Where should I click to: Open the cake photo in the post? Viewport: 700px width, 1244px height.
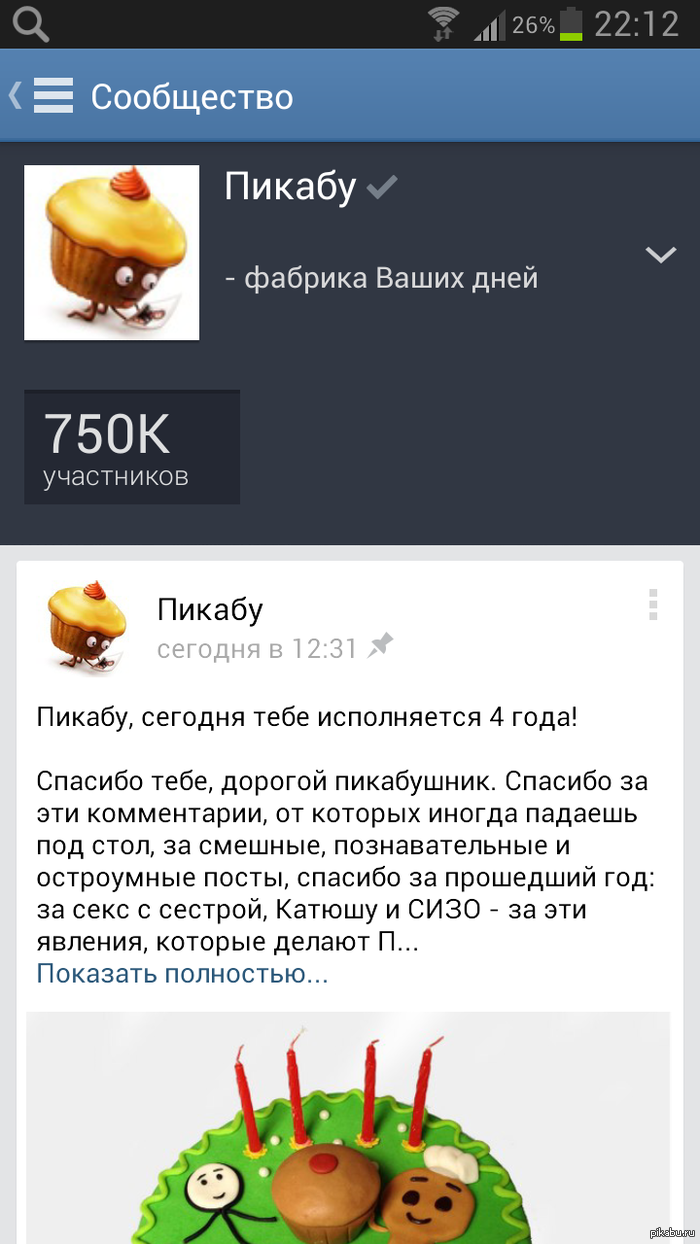[x=347, y=1128]
